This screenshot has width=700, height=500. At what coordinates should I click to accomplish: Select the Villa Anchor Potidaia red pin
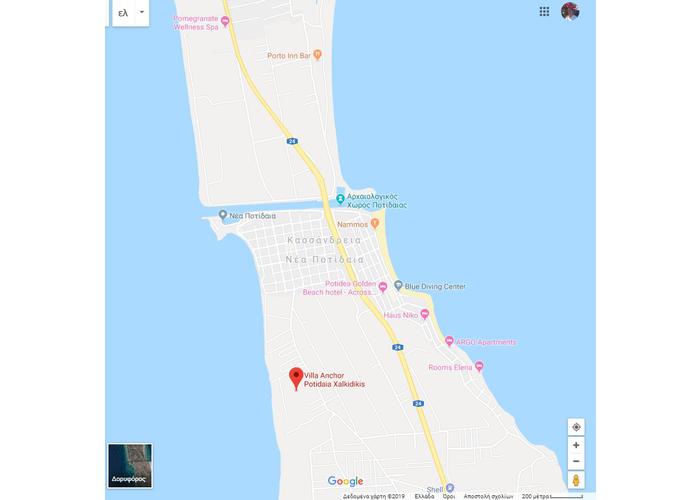[295, 377]
